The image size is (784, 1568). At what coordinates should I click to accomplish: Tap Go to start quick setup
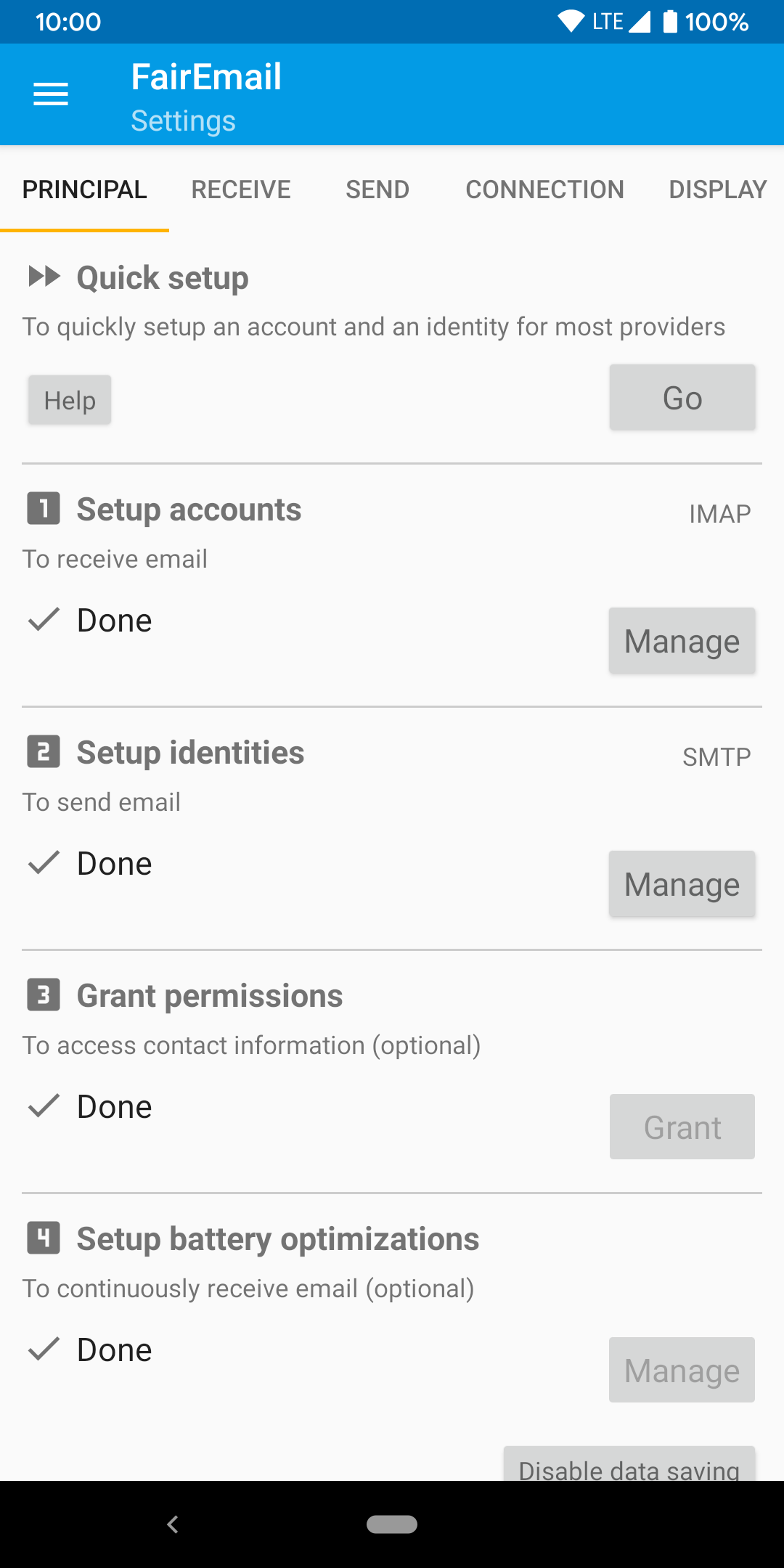point(682,398)
